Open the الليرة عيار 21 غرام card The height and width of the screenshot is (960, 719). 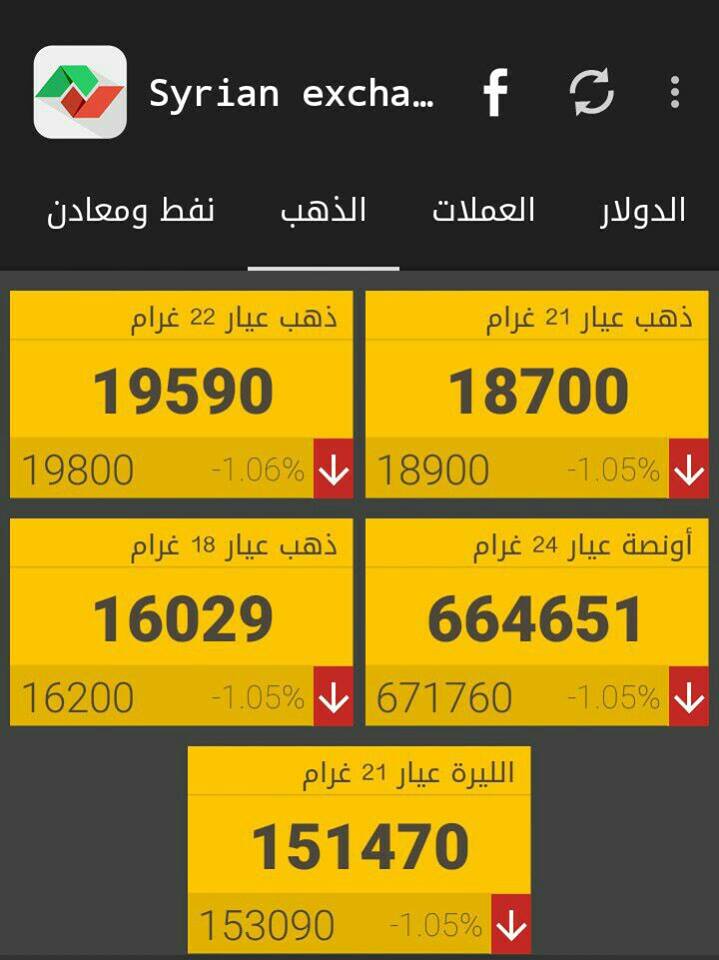coord(359,848)
